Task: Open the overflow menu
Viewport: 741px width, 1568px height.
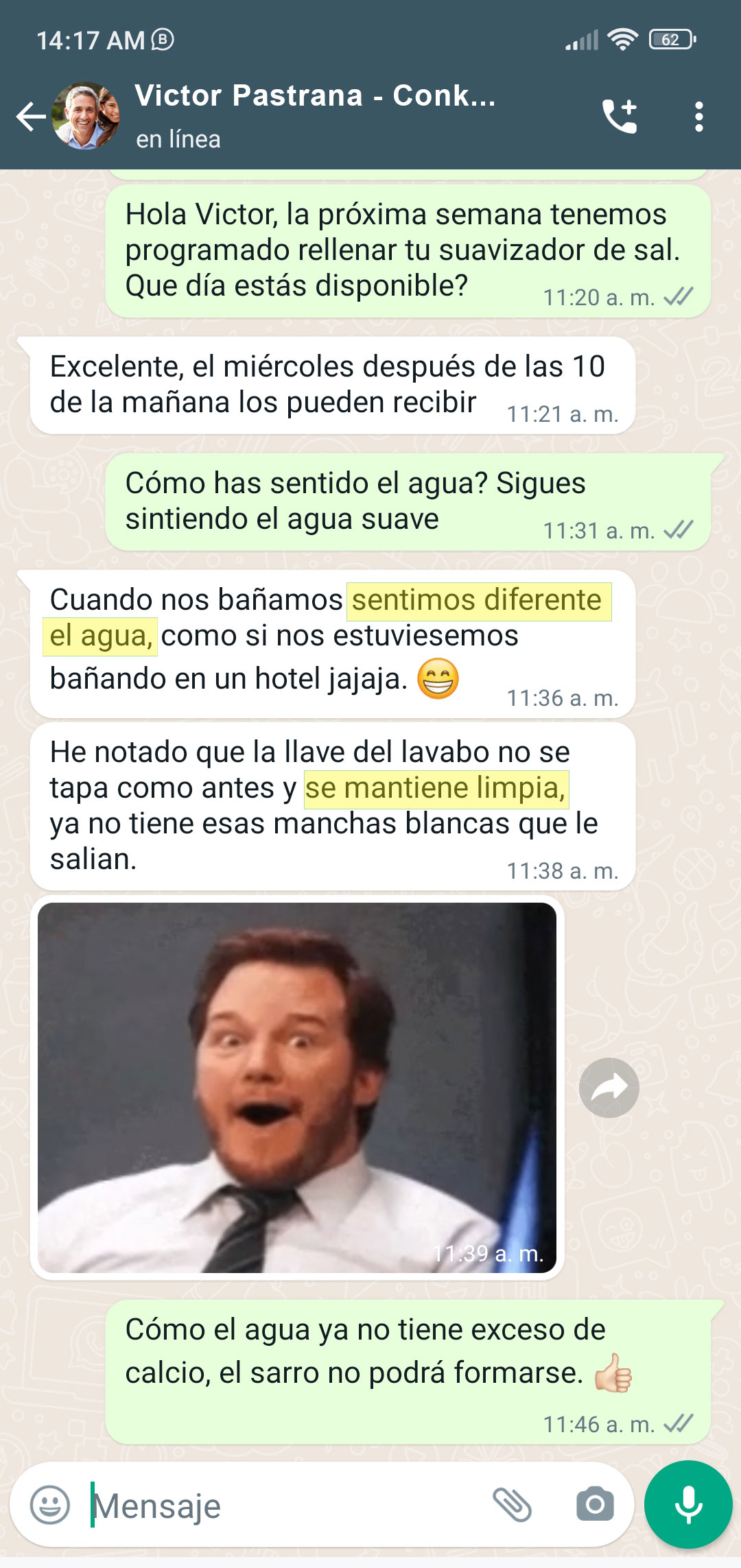Action: click(x=698, y=117)
